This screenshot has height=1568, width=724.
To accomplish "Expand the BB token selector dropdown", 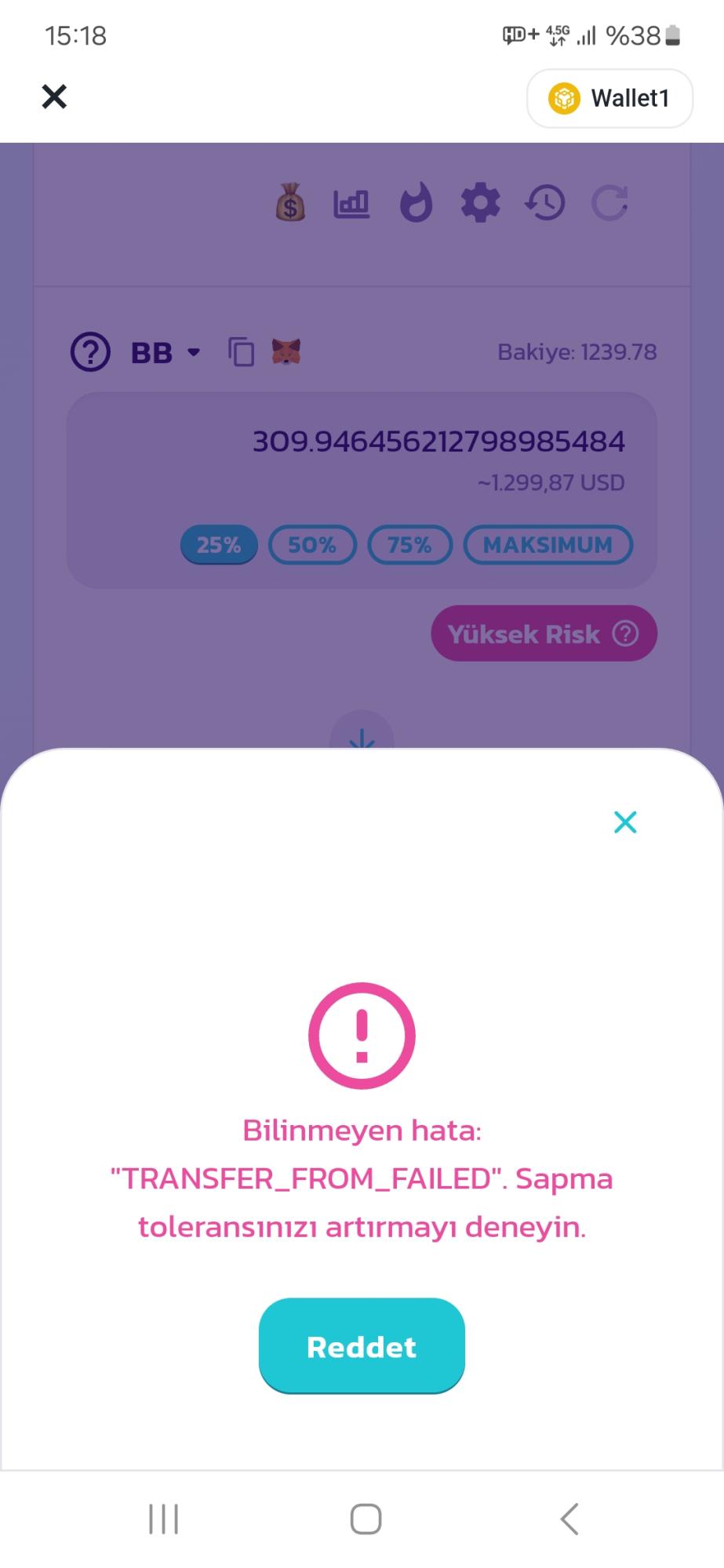I will 192,354.
